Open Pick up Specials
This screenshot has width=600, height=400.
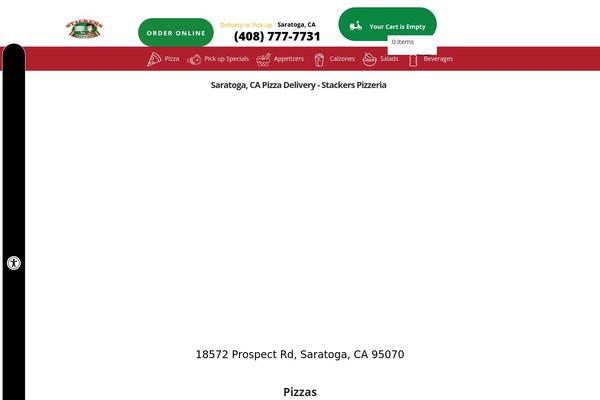point(218,59)
